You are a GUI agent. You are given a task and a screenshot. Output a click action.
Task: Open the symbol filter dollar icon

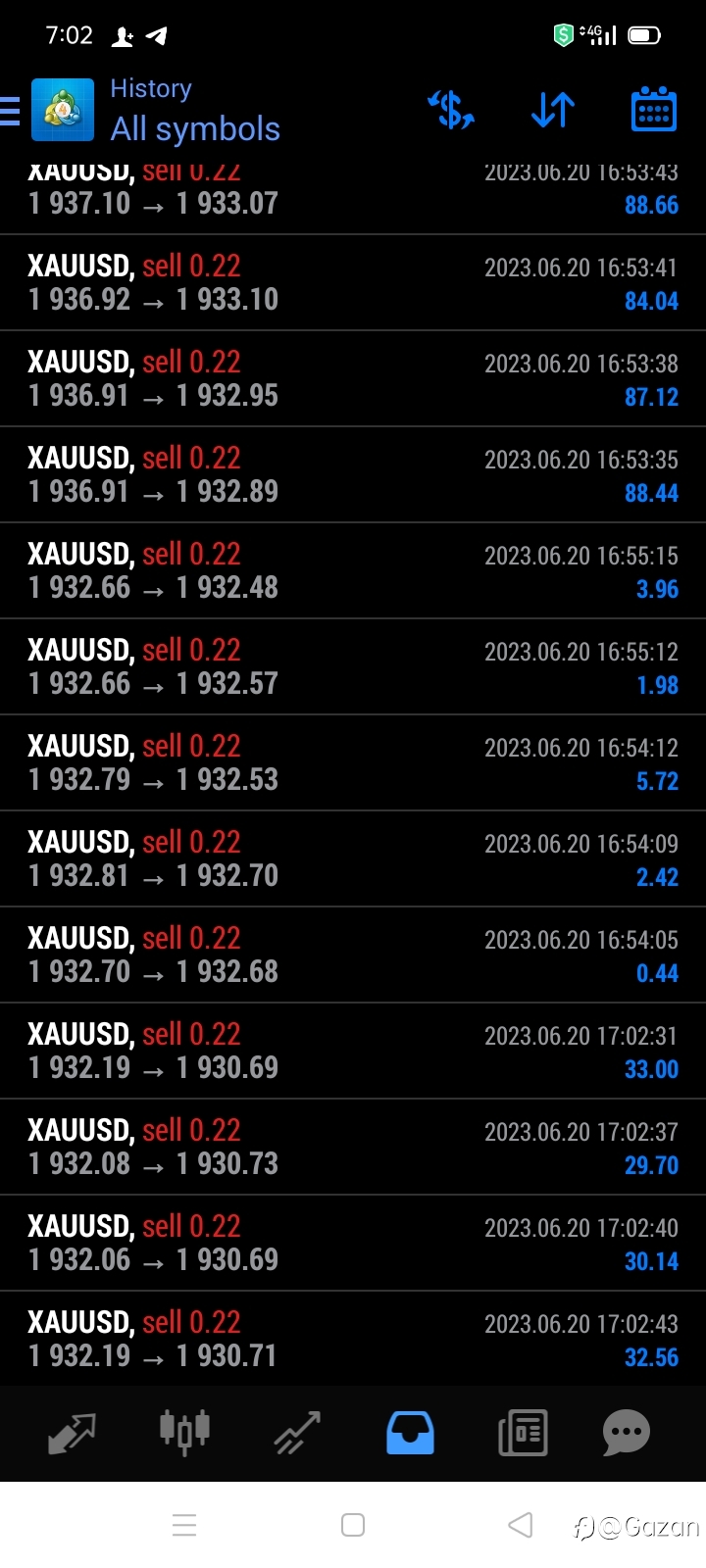(451, 110)
